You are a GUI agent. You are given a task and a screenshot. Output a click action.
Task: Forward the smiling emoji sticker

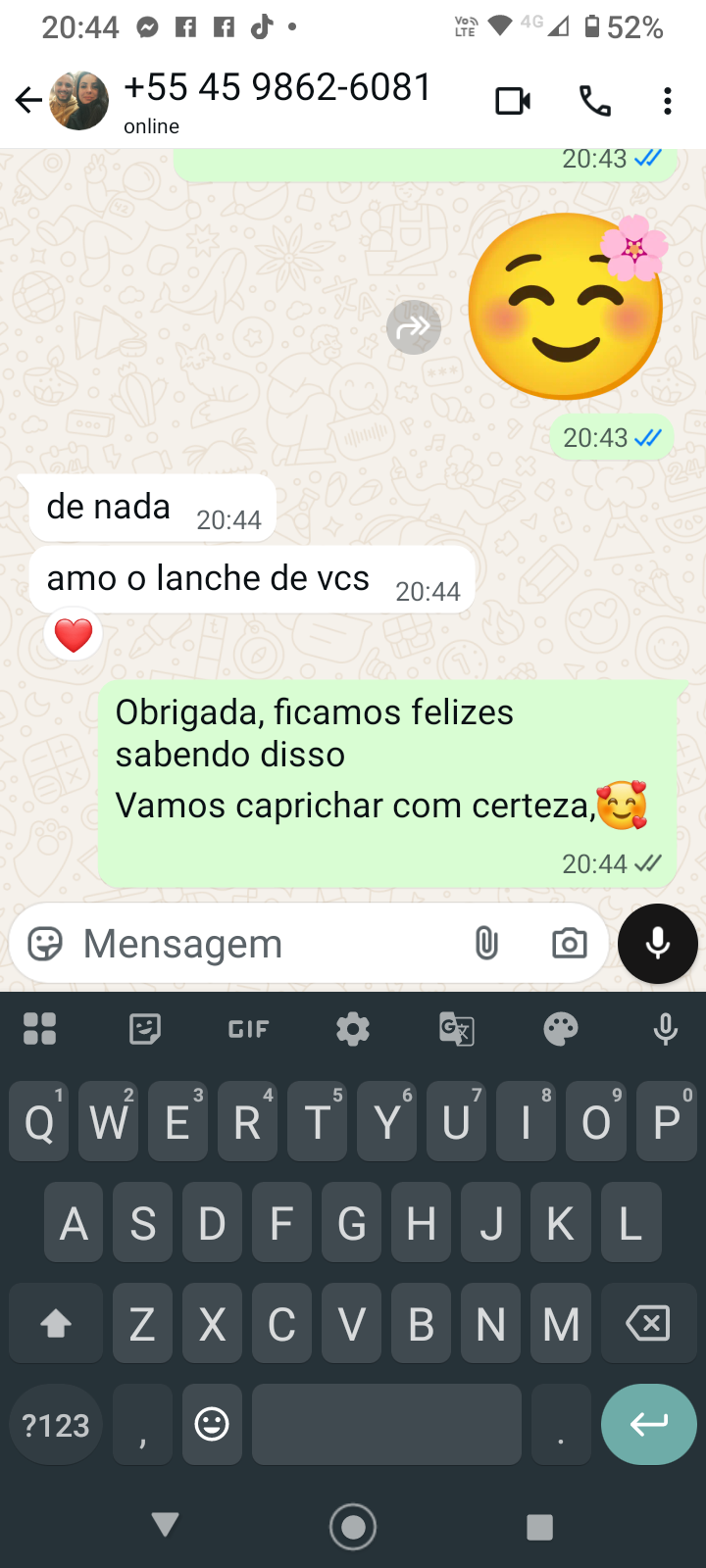(414, 327)
